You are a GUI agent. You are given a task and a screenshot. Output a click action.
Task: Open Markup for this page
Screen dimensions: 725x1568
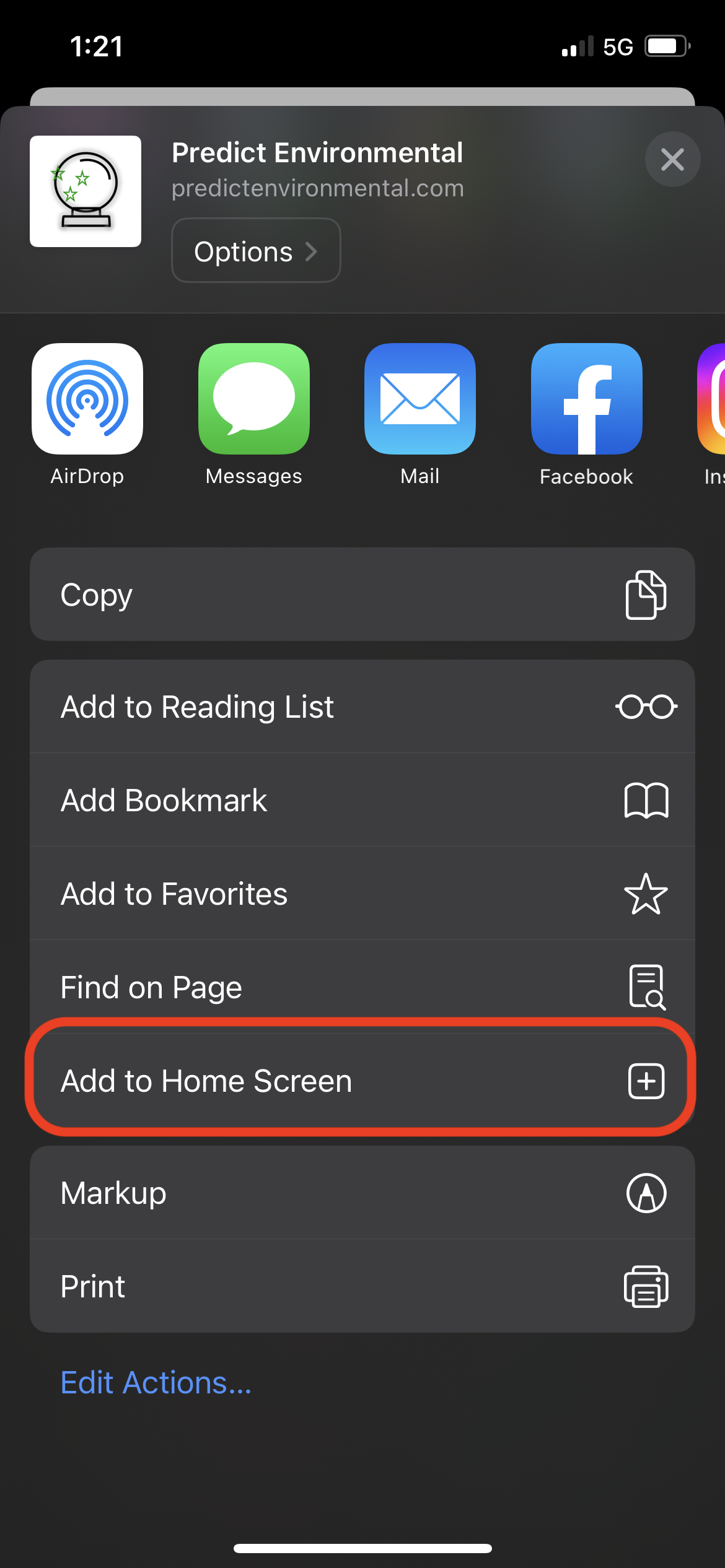click(x=362, y=1193)
